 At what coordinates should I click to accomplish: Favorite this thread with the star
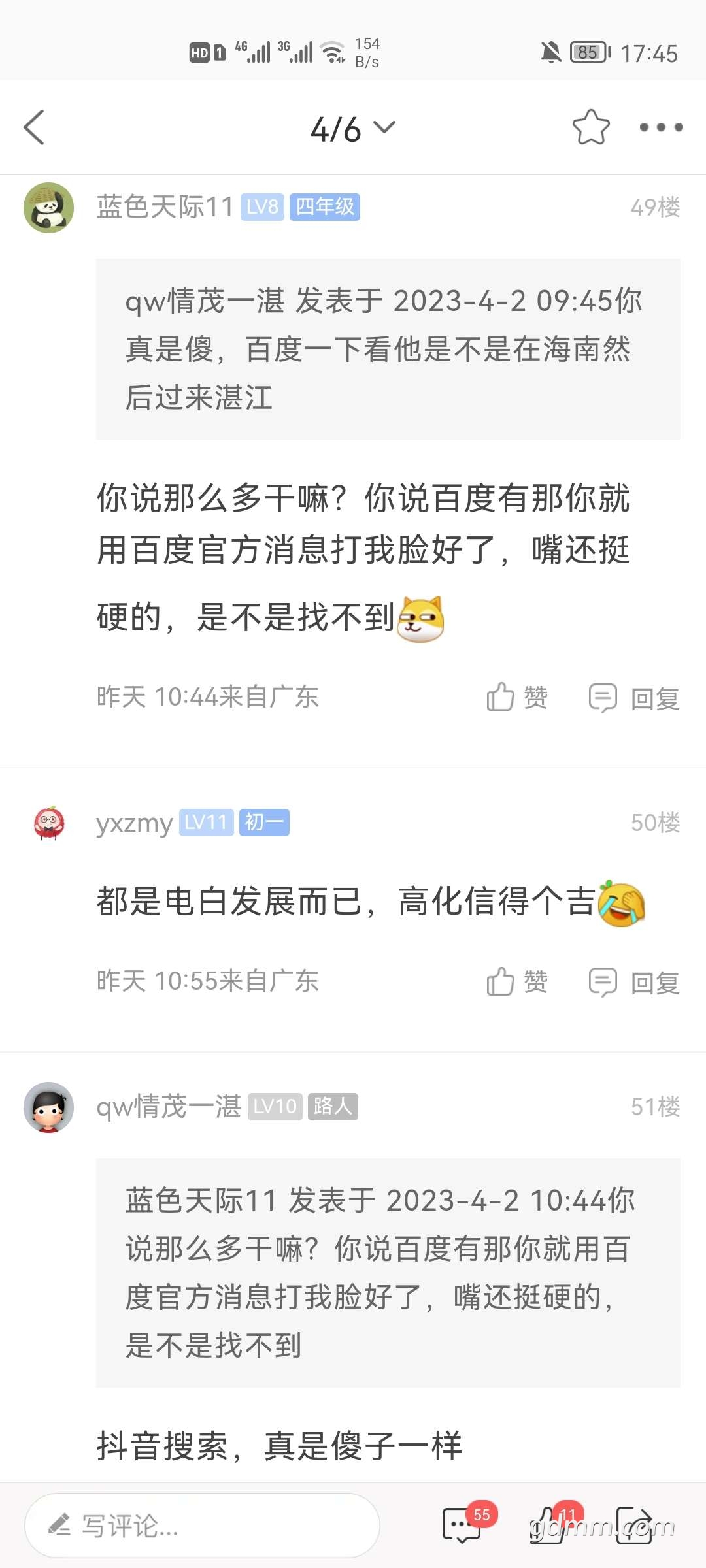pos(591,127)
